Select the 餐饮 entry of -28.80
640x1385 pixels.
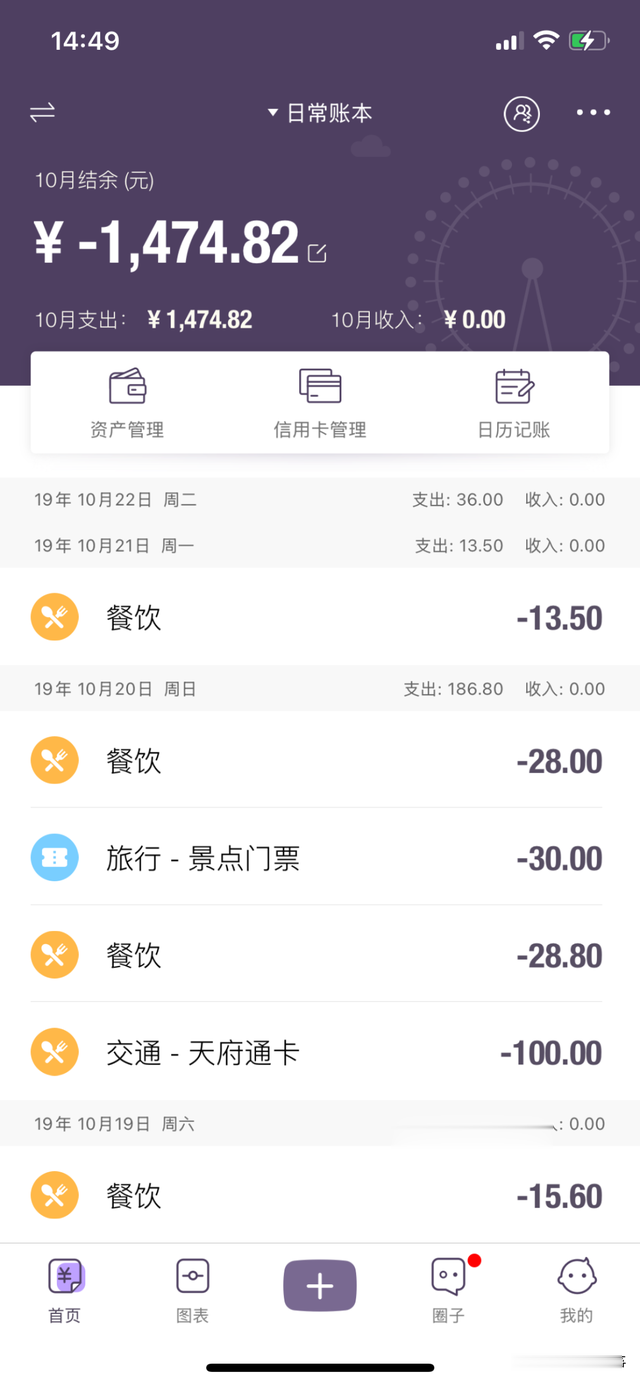point(320,955)
